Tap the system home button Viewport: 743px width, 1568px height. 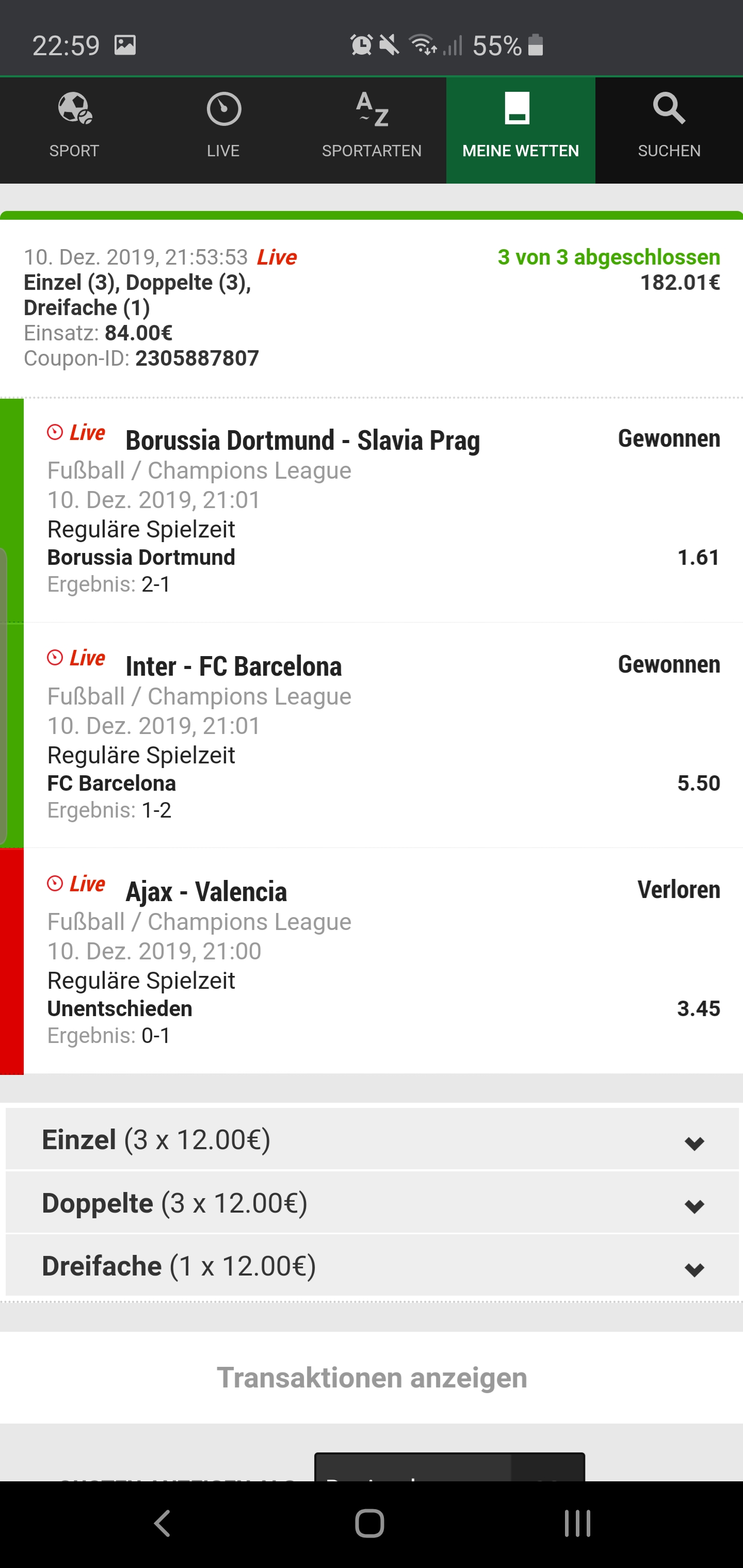[x=369, y=1524]
